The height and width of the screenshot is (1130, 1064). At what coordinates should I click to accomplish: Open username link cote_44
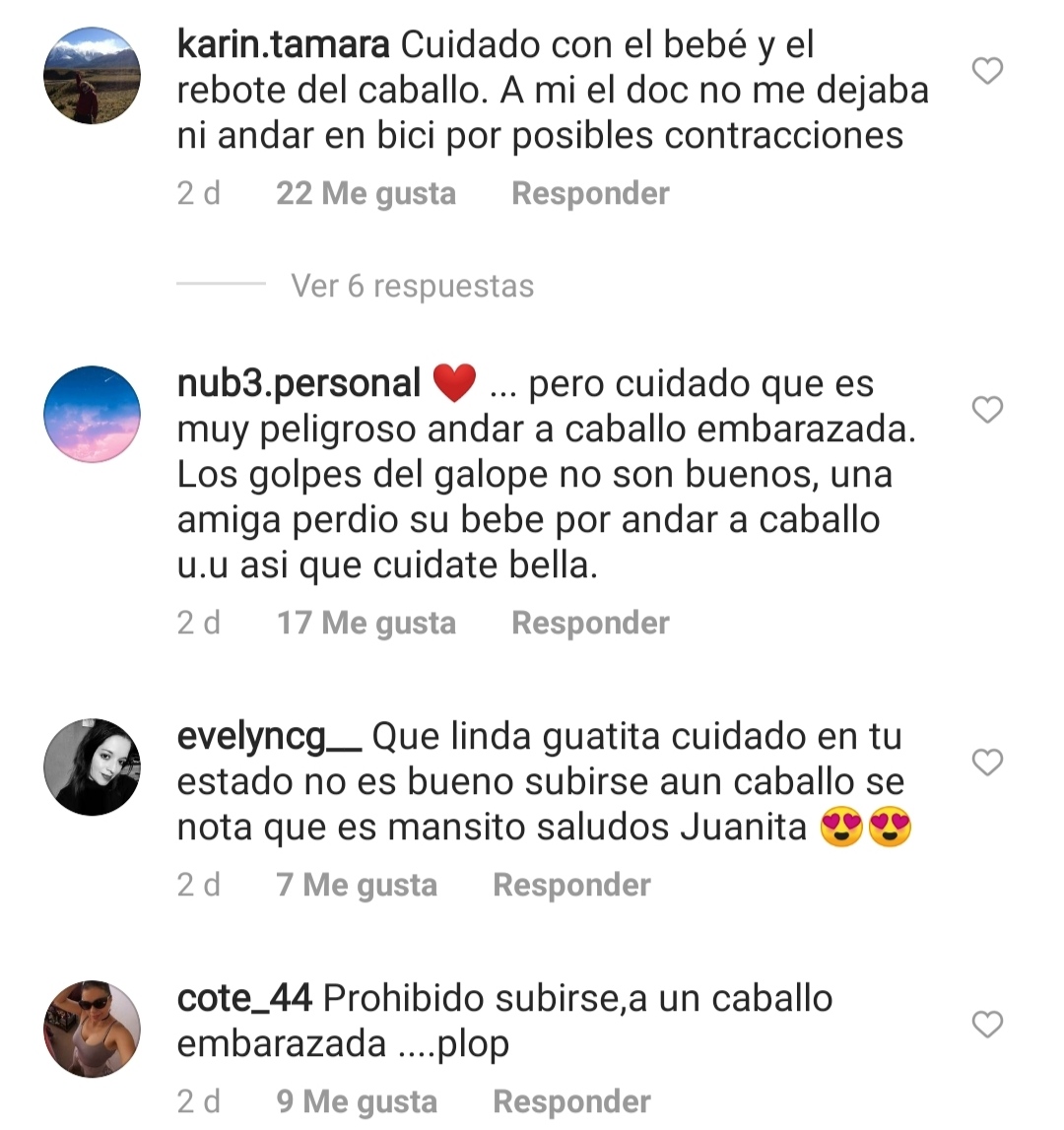(244, 998)
